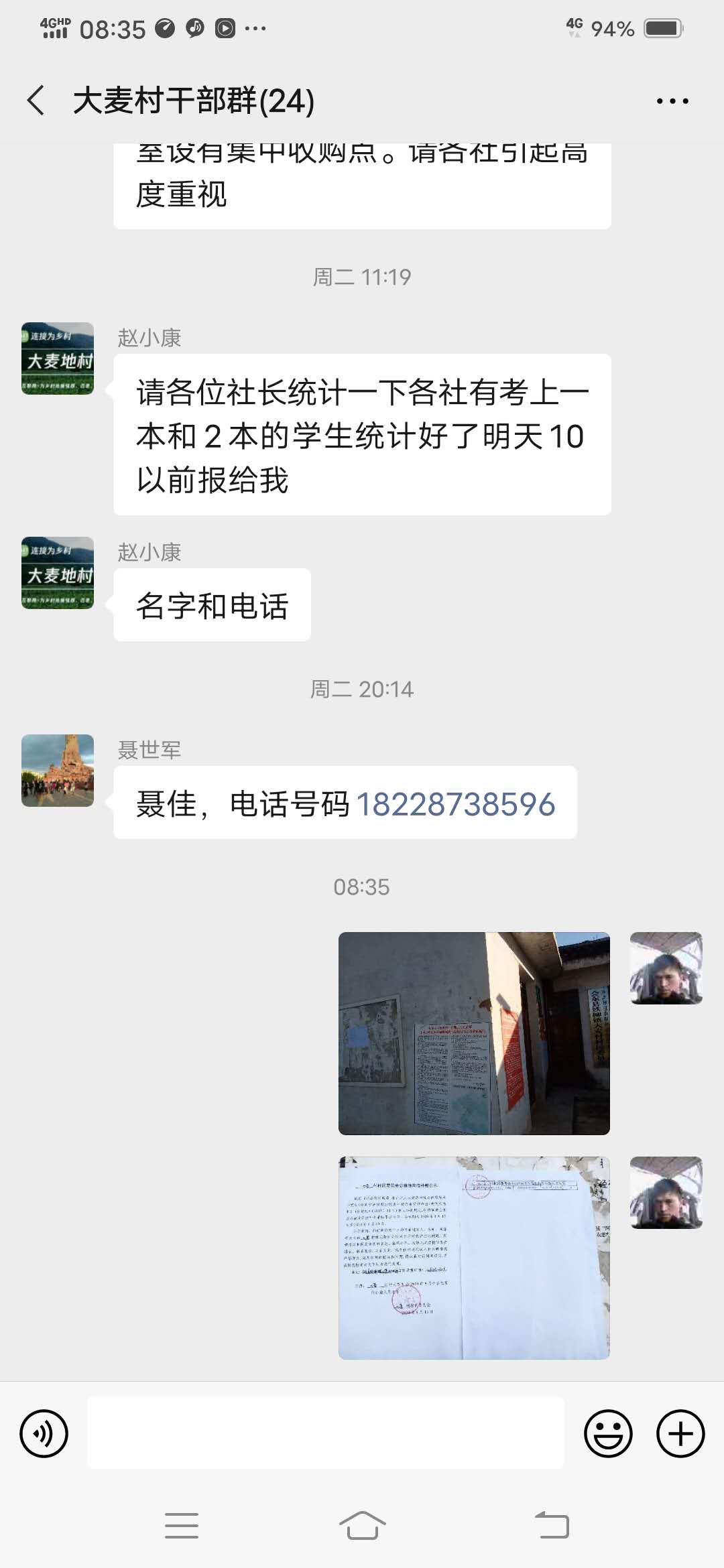
Task: View 聂世军's profile avatar
Action: pos(58,771)
